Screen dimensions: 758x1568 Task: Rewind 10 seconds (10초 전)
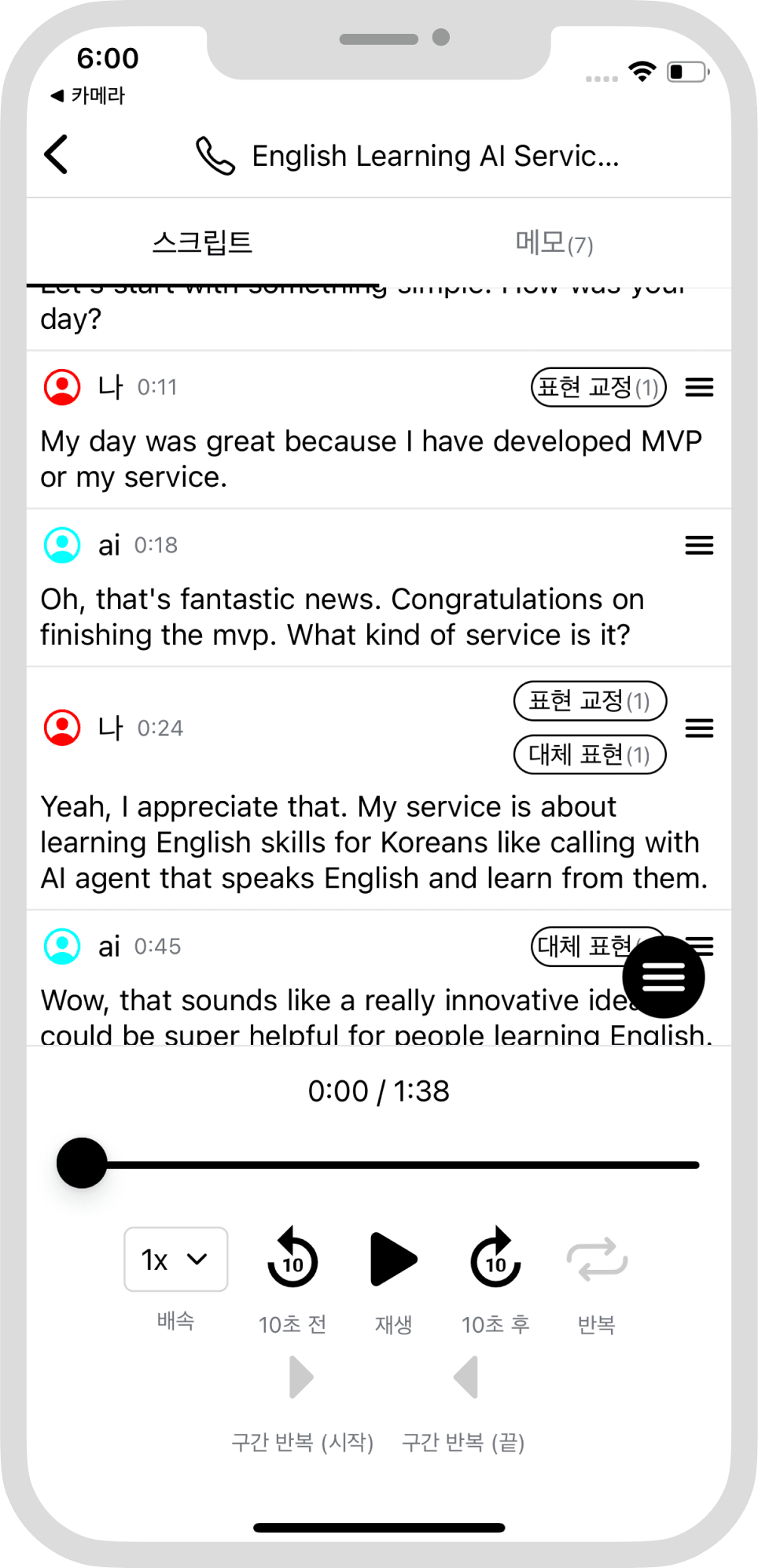[x=293, y=1259]
